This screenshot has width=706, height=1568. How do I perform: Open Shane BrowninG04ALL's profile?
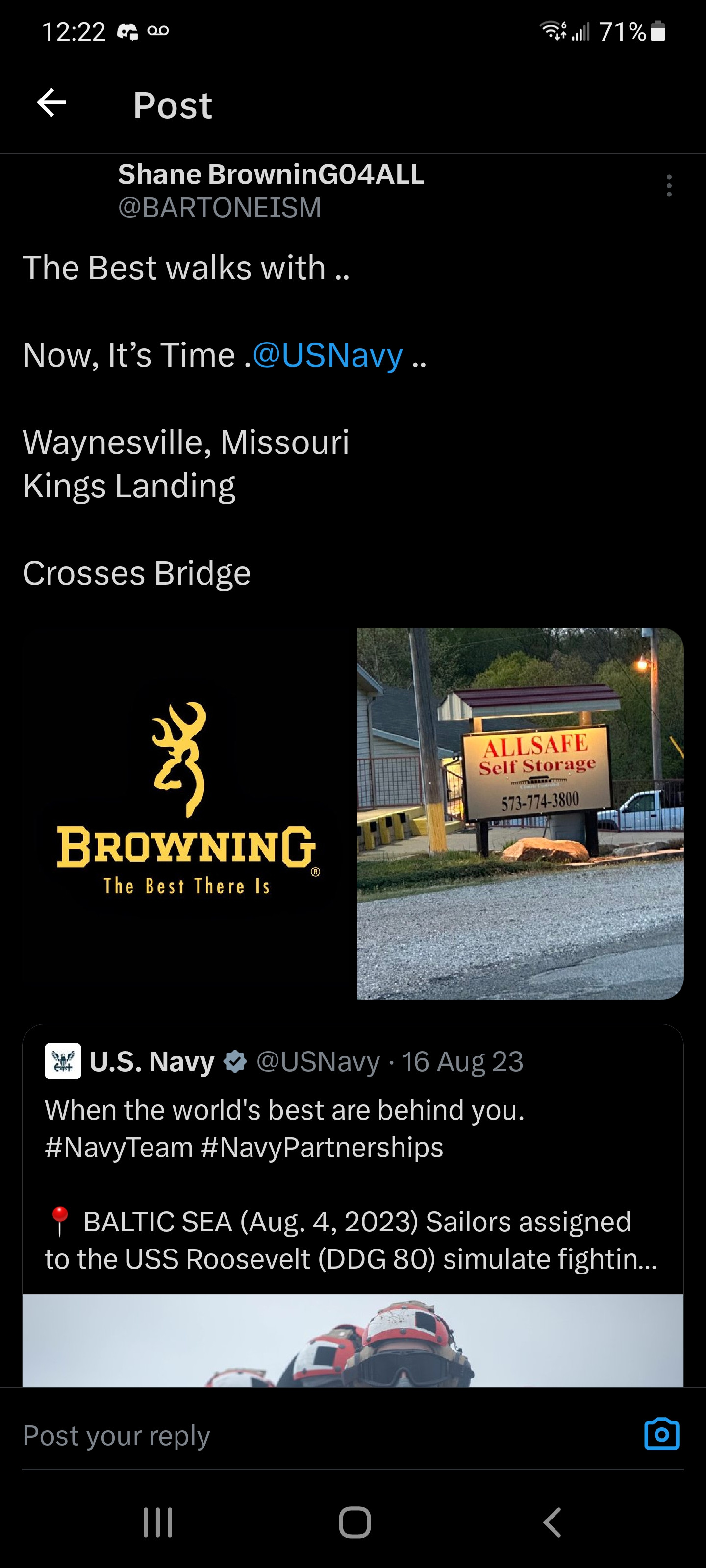tap(271, 175)
